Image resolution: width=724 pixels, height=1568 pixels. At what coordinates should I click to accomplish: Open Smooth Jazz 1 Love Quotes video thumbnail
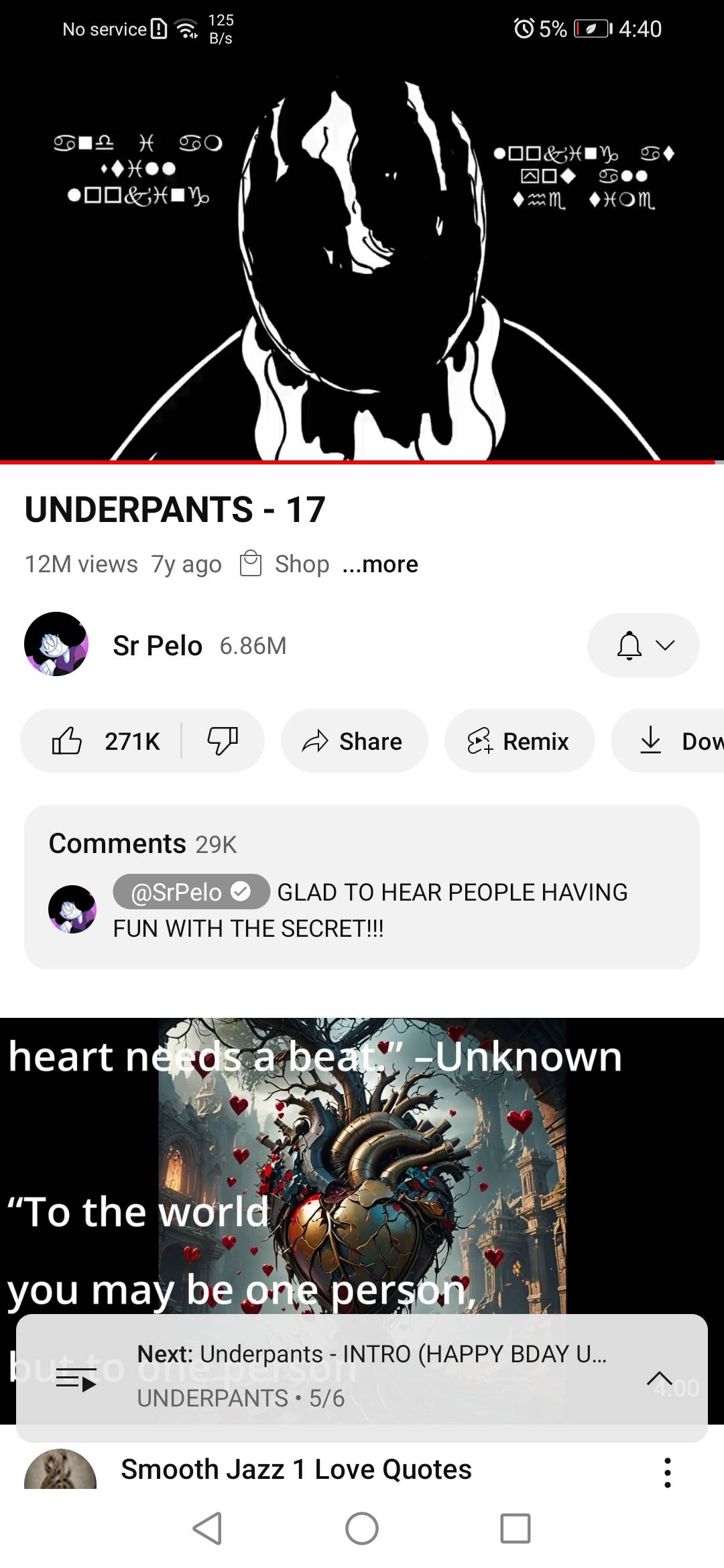click(x=362, y=1179)
